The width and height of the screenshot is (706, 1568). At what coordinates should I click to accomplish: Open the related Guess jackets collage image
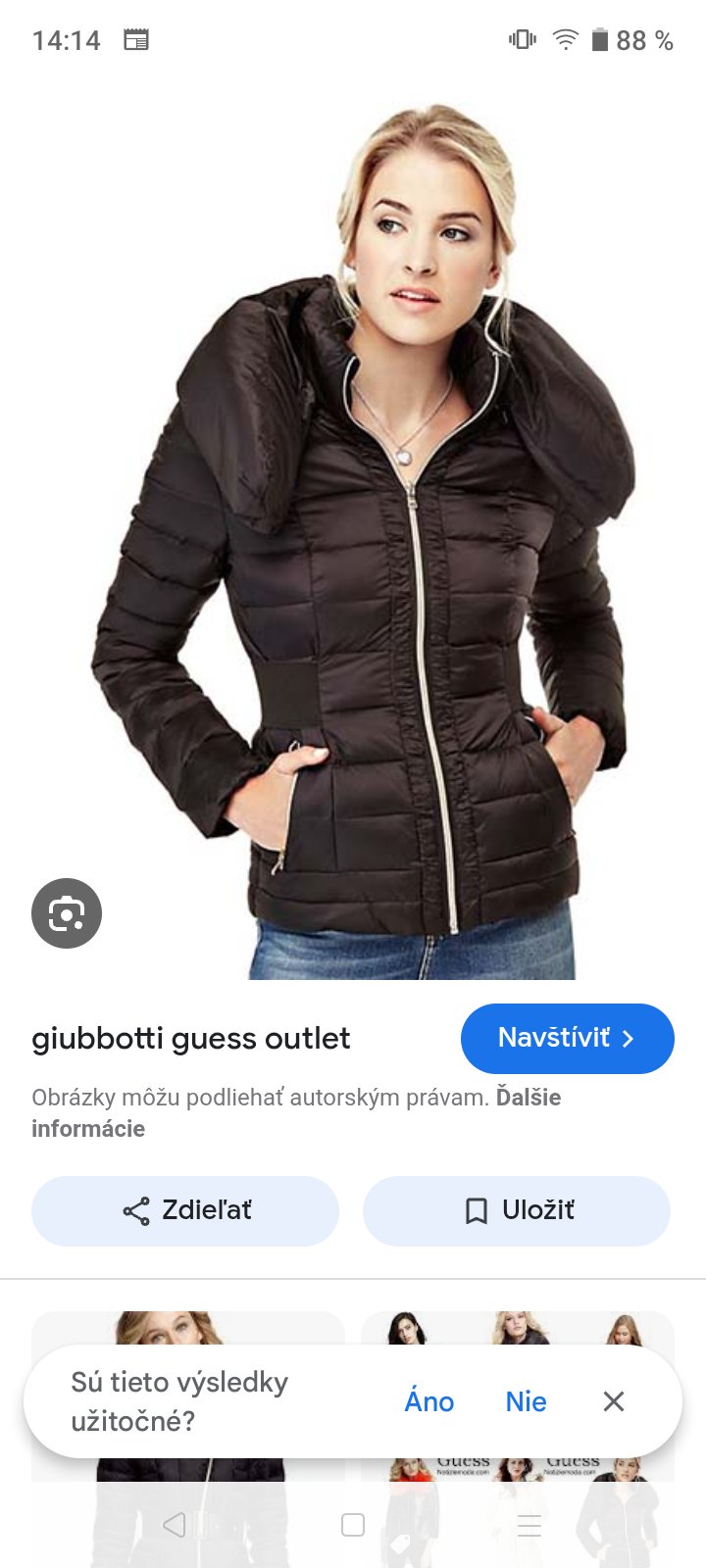click(517, 1327)
